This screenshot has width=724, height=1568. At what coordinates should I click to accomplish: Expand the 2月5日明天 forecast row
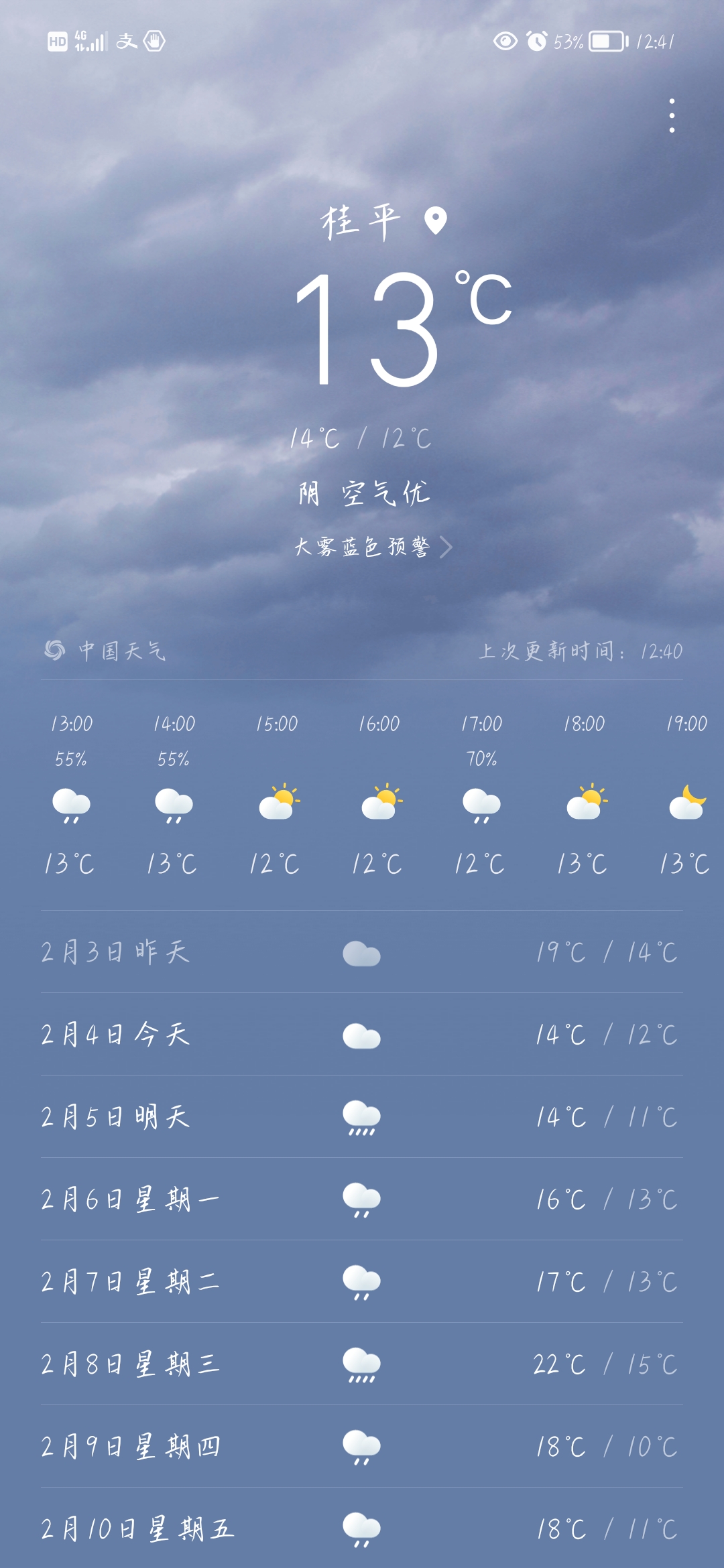(x=362, y=1116)
